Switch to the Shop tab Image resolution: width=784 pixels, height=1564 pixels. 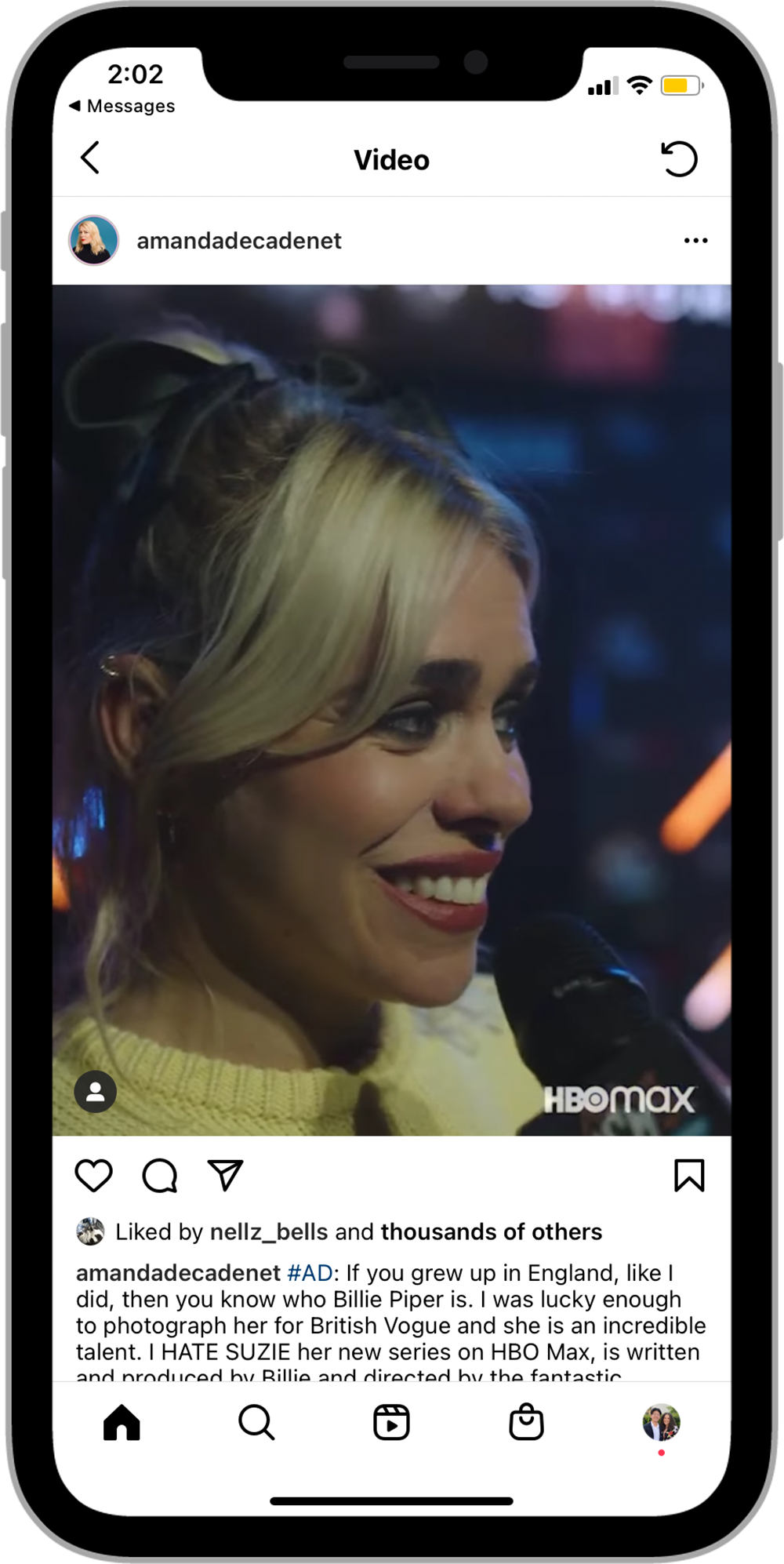point(526,1422)
